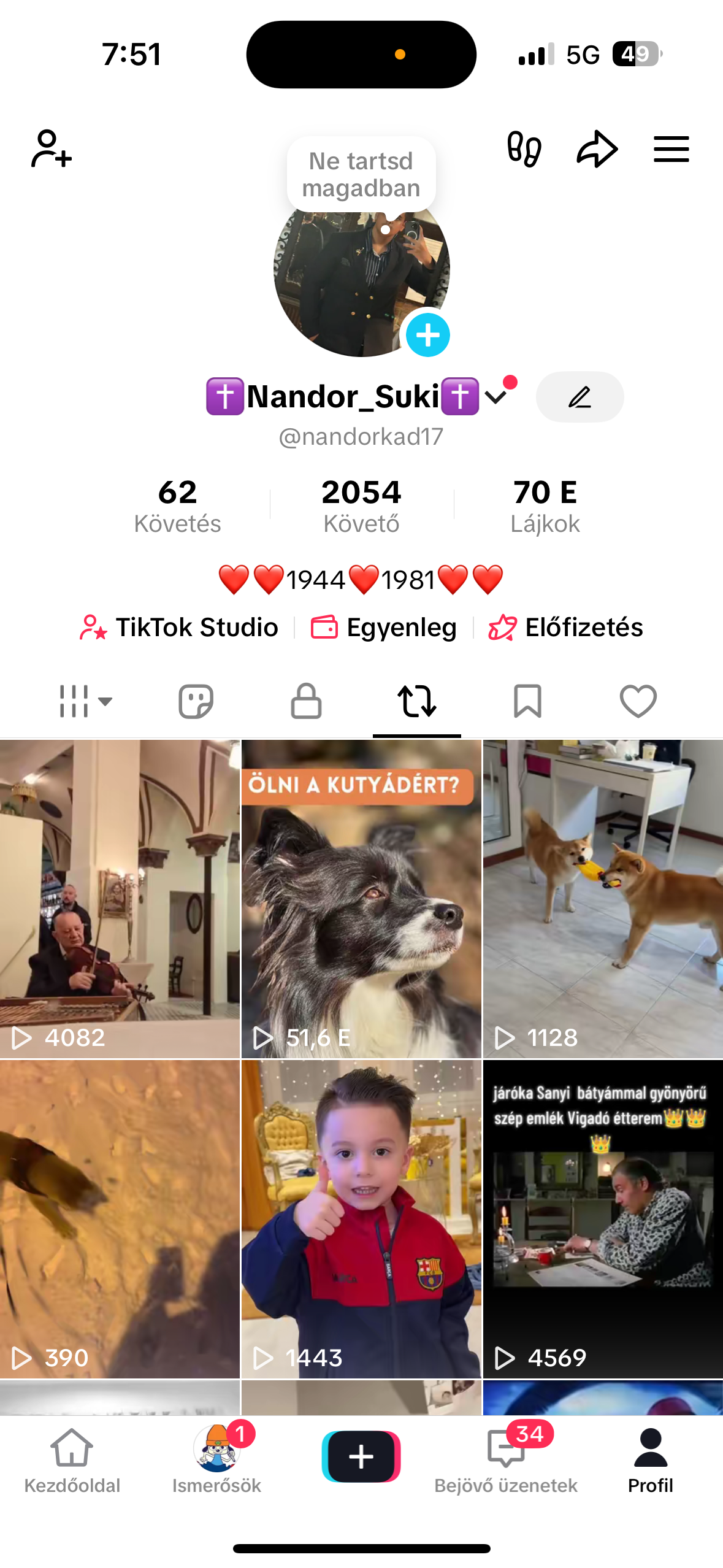723x1568 pixels.
Task: Play the Vigadó étterem video with 4569 views
Action: tap(603, 1218)
